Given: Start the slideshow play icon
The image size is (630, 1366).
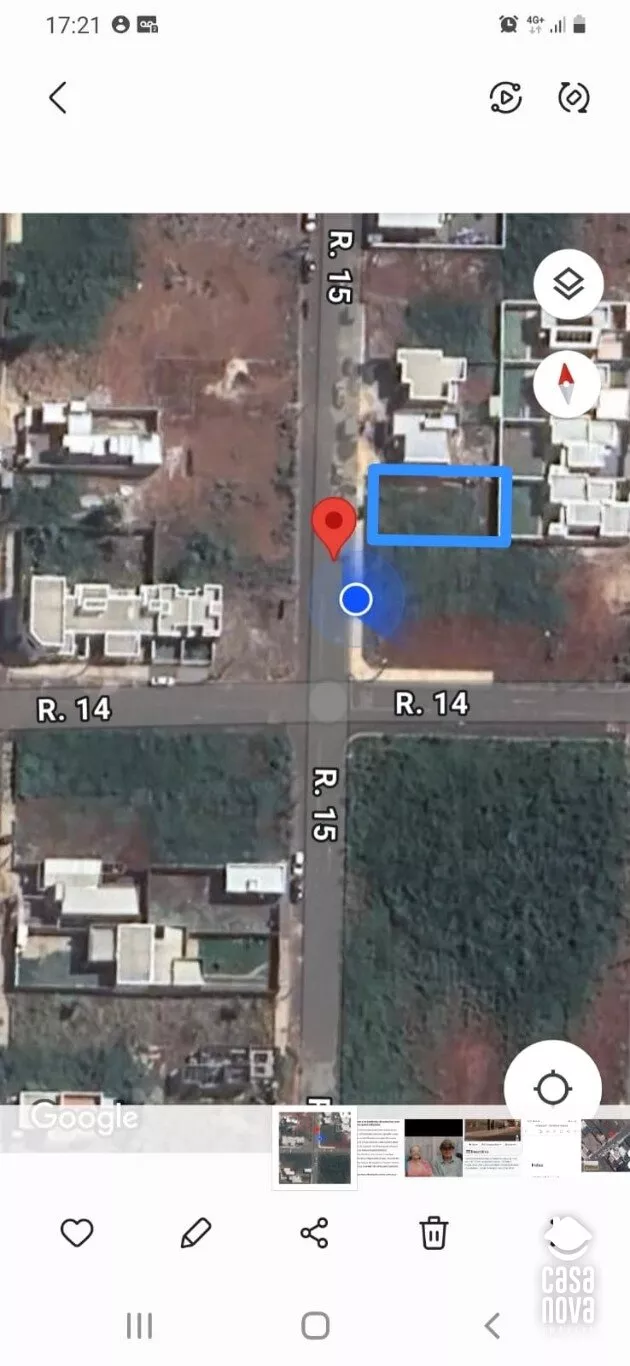Looking at the screenshot, I should pos(506,98).
